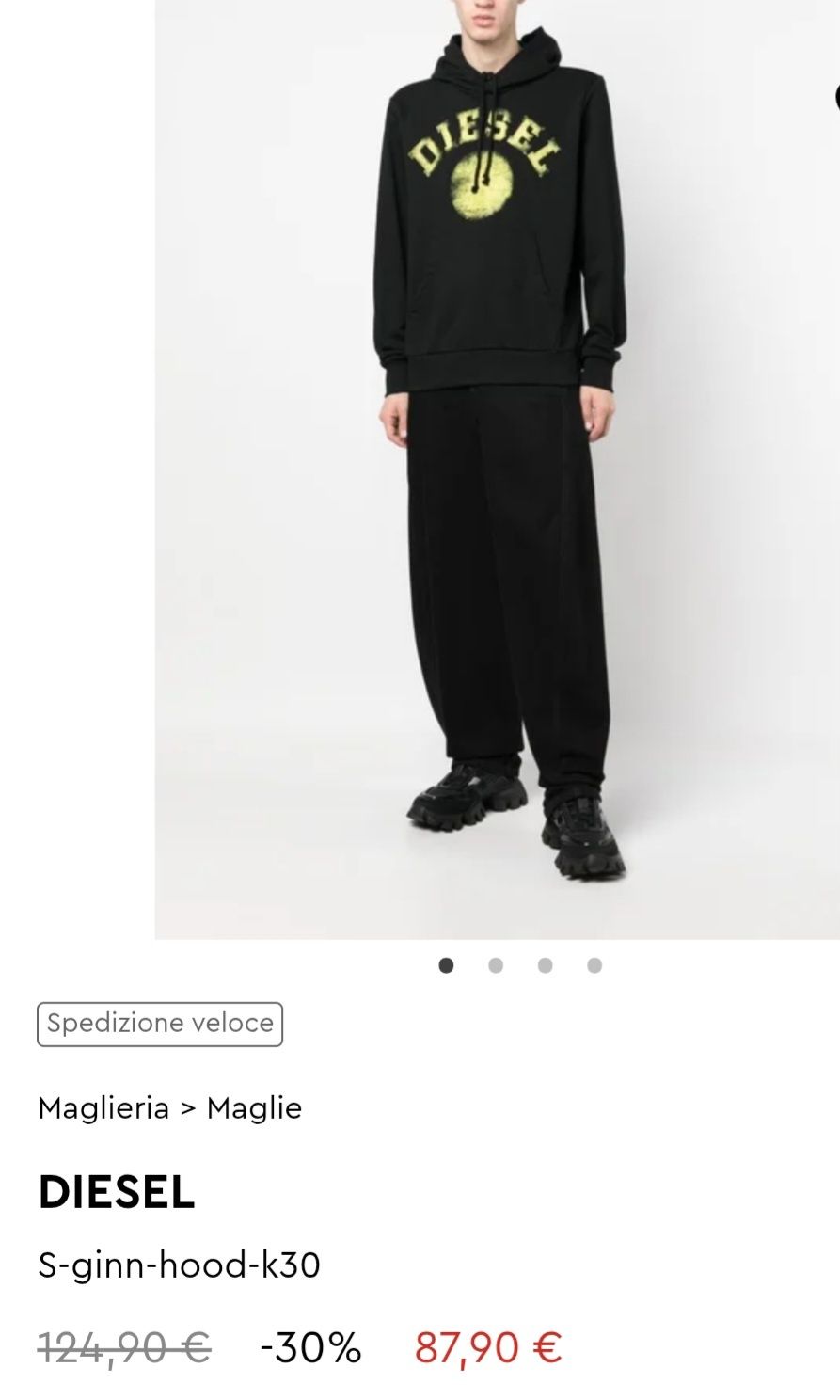Viewport: 840px width, 1400px height.
Task: Open the Diesel hoodie product photo
Action: click(497, 470)
